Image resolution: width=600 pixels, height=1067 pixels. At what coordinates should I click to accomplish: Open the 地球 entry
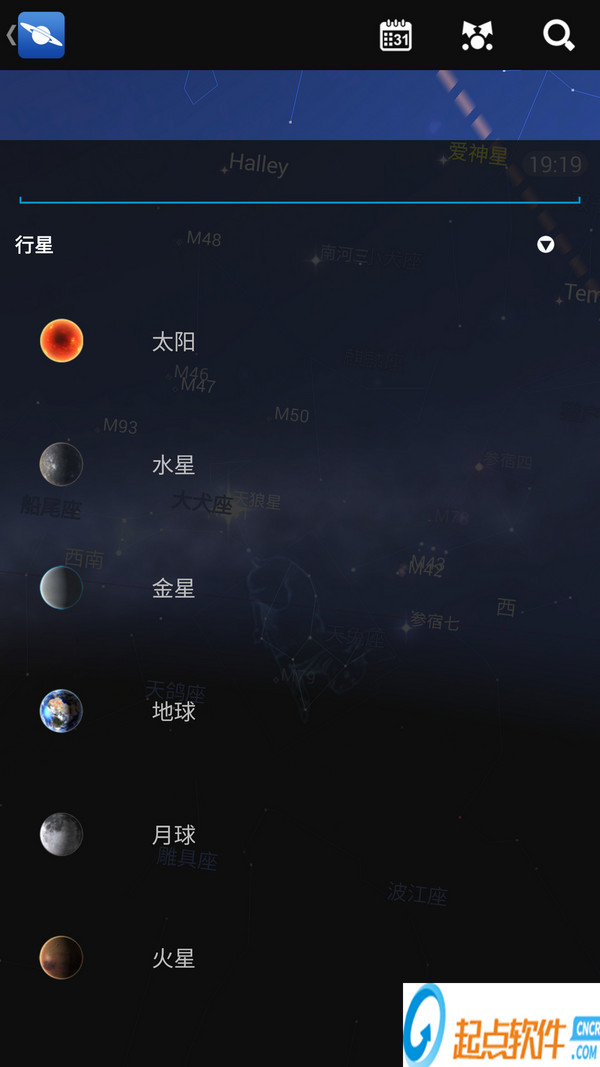click(x=300, y=711)
